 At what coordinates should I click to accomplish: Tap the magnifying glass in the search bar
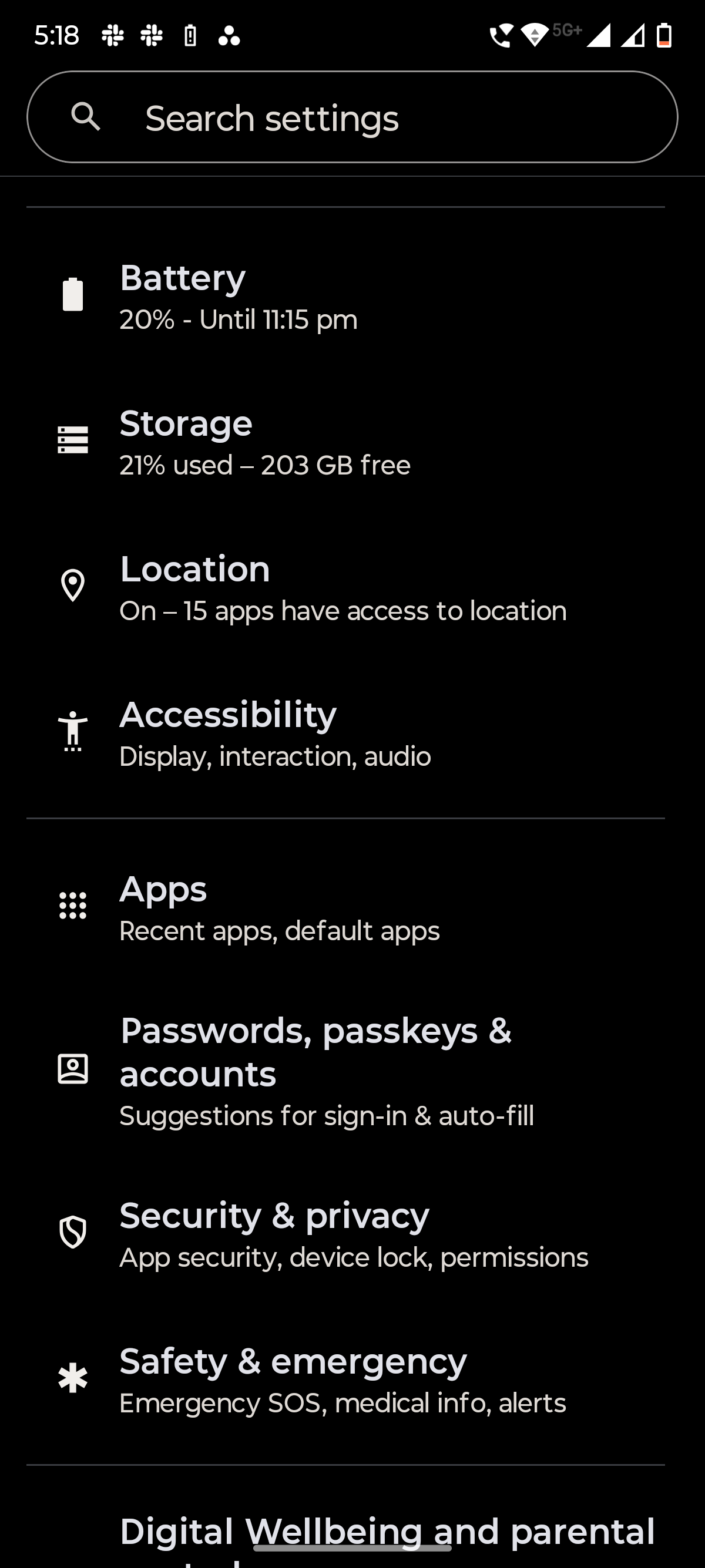[x=86, y=117]
